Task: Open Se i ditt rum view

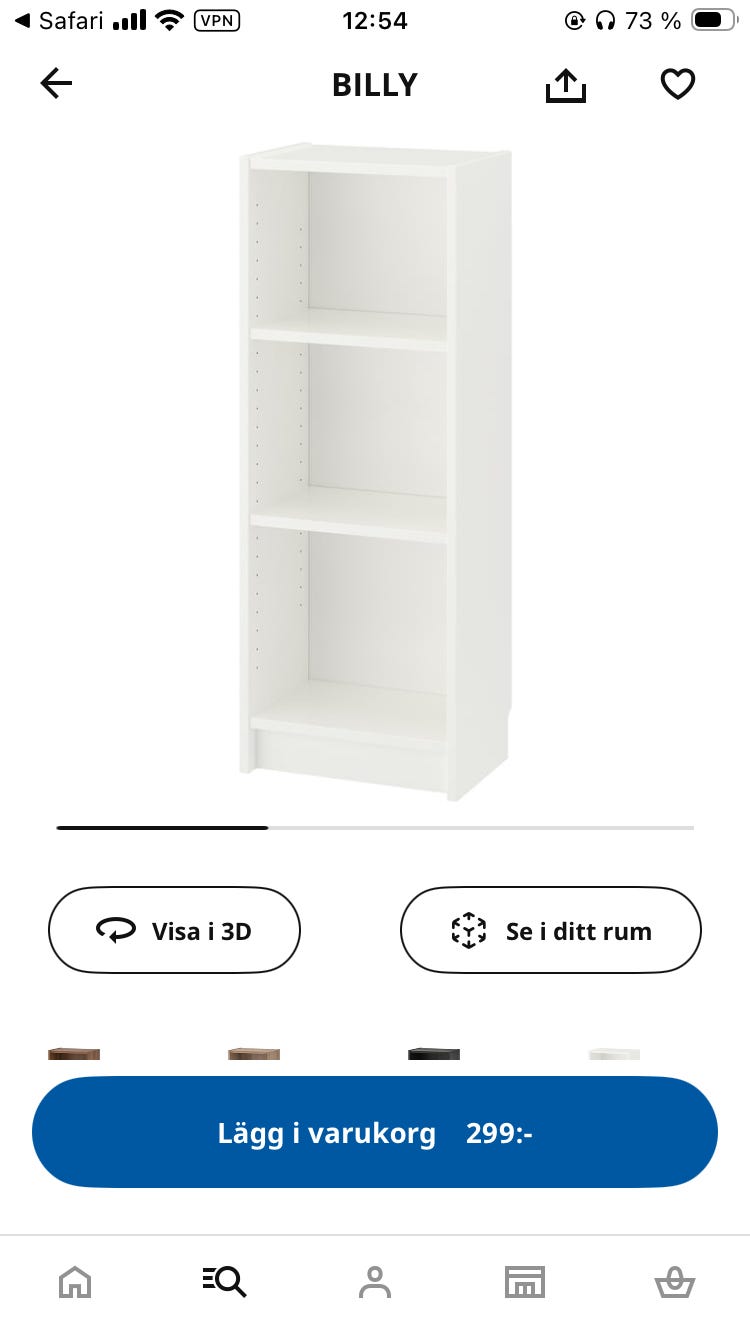Action: 551,930
